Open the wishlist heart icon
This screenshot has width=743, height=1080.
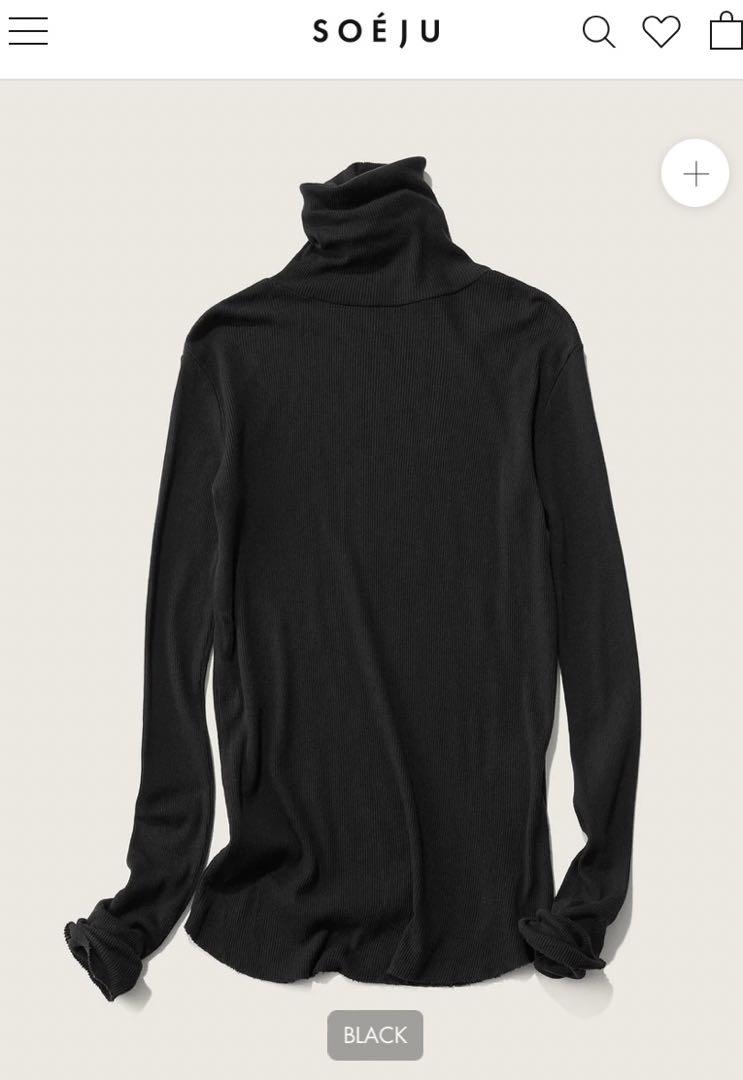[x=661, y=32]
